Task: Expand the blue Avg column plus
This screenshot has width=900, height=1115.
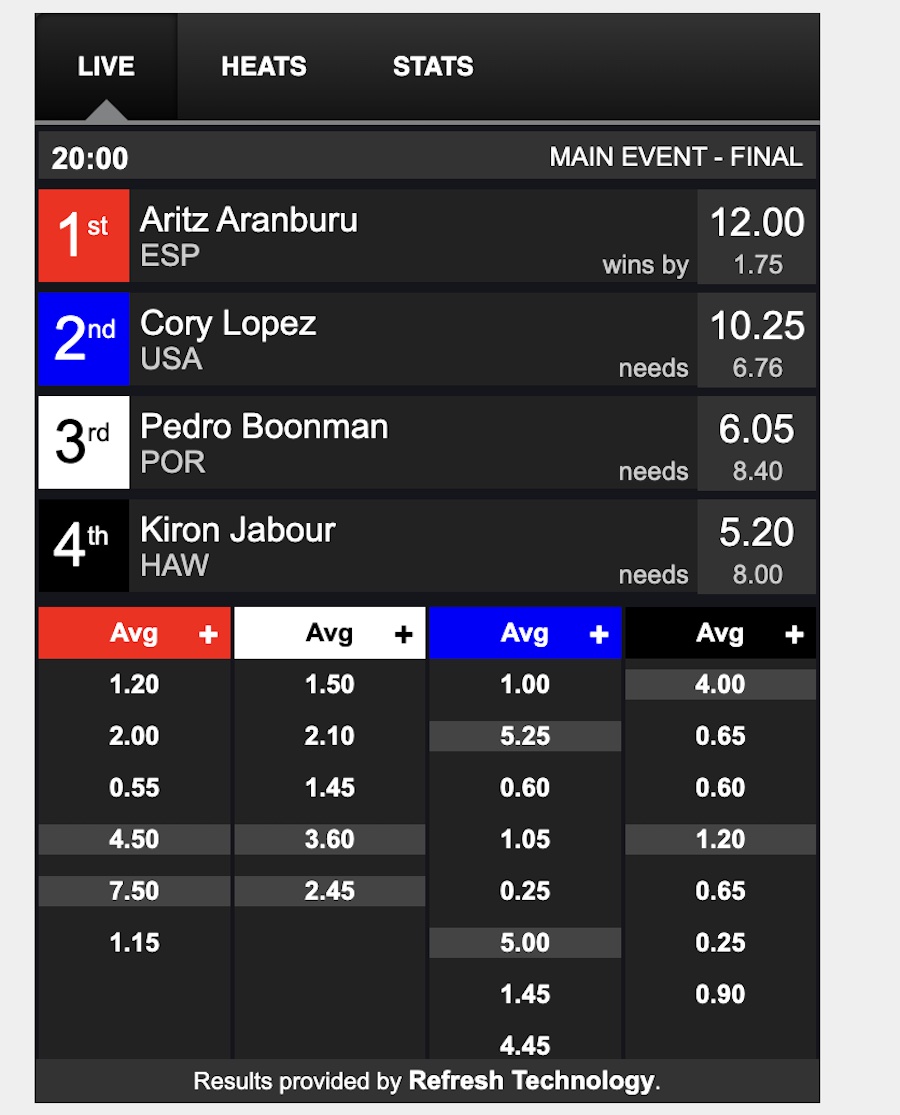Action: (x=599, y=634)
